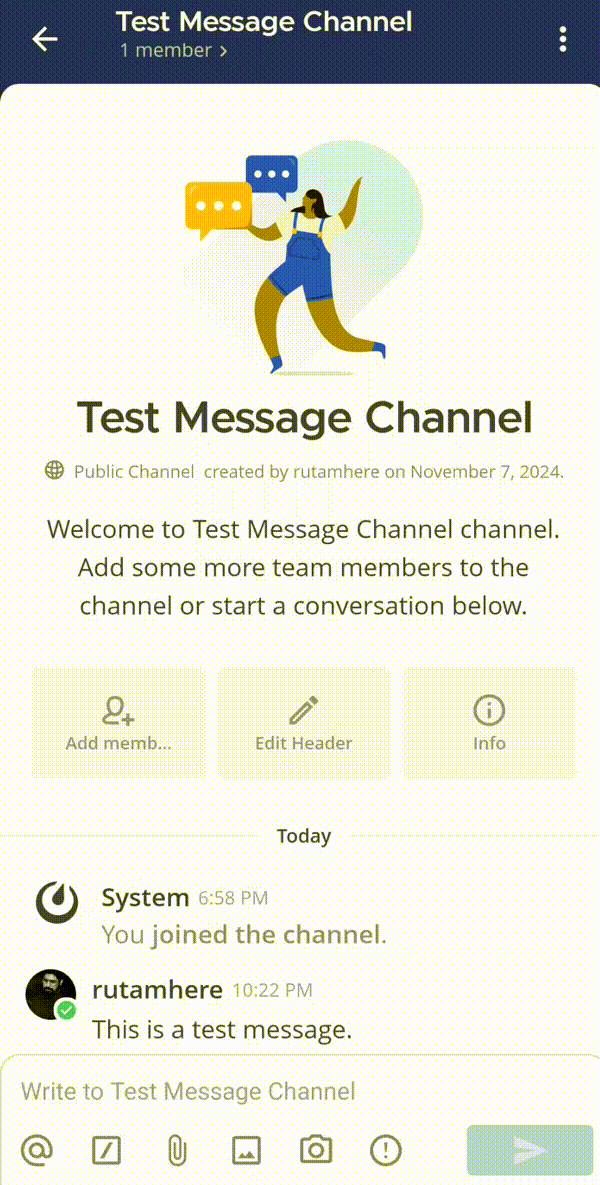Screen dimensions: 600x1185
Task: Open rutamhere's profile picture
Action: click(x=50, y=994)
